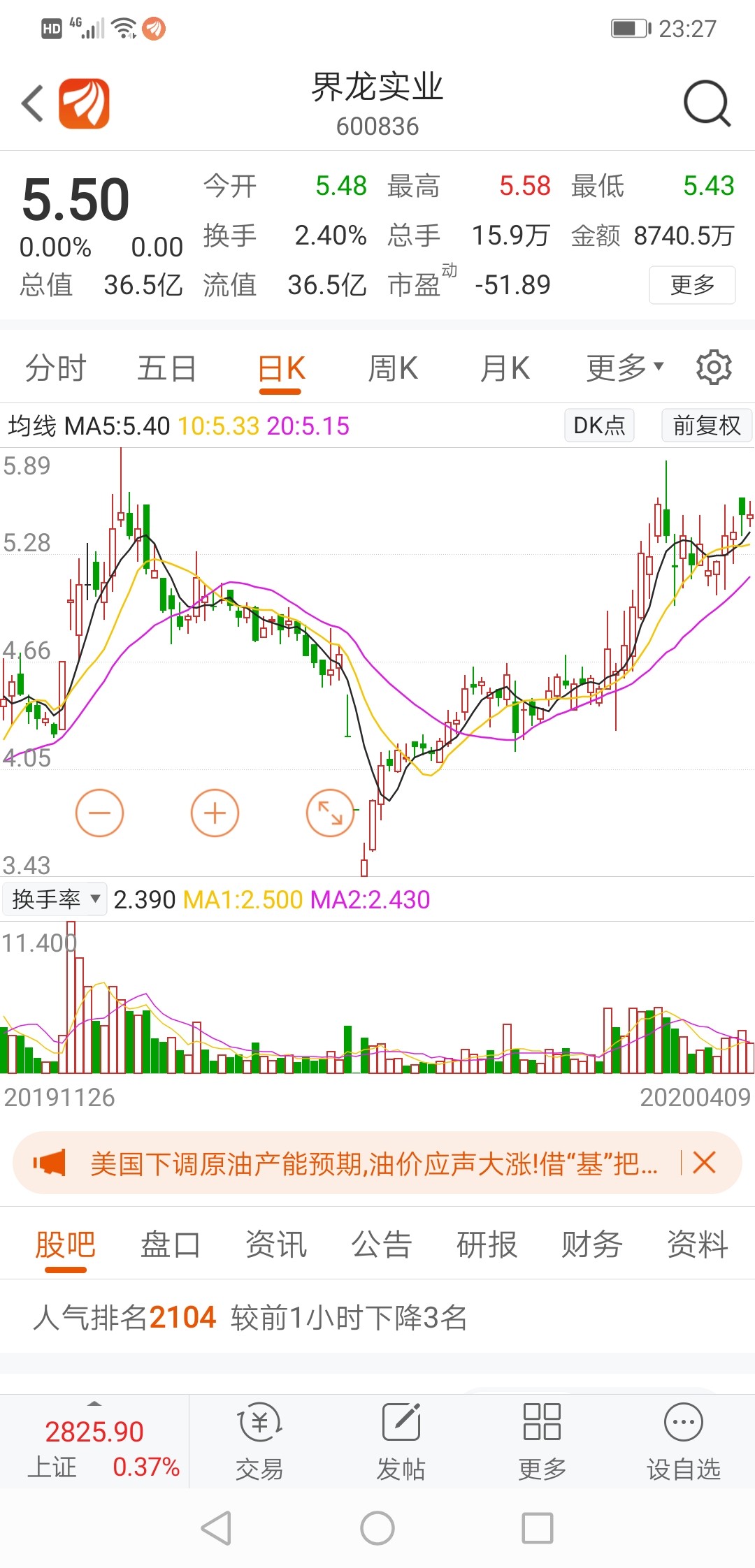Switch to 盘口 tab

tap(170, 1244)
